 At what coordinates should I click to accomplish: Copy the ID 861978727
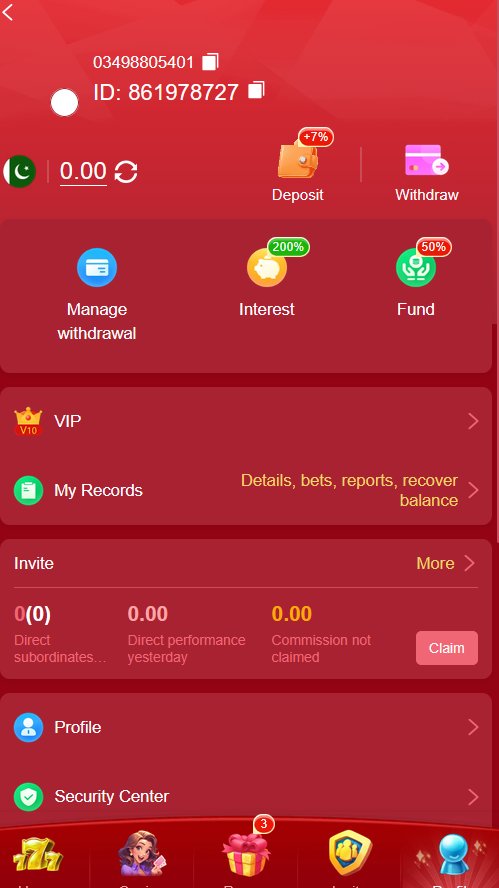(x=256, y=91)
